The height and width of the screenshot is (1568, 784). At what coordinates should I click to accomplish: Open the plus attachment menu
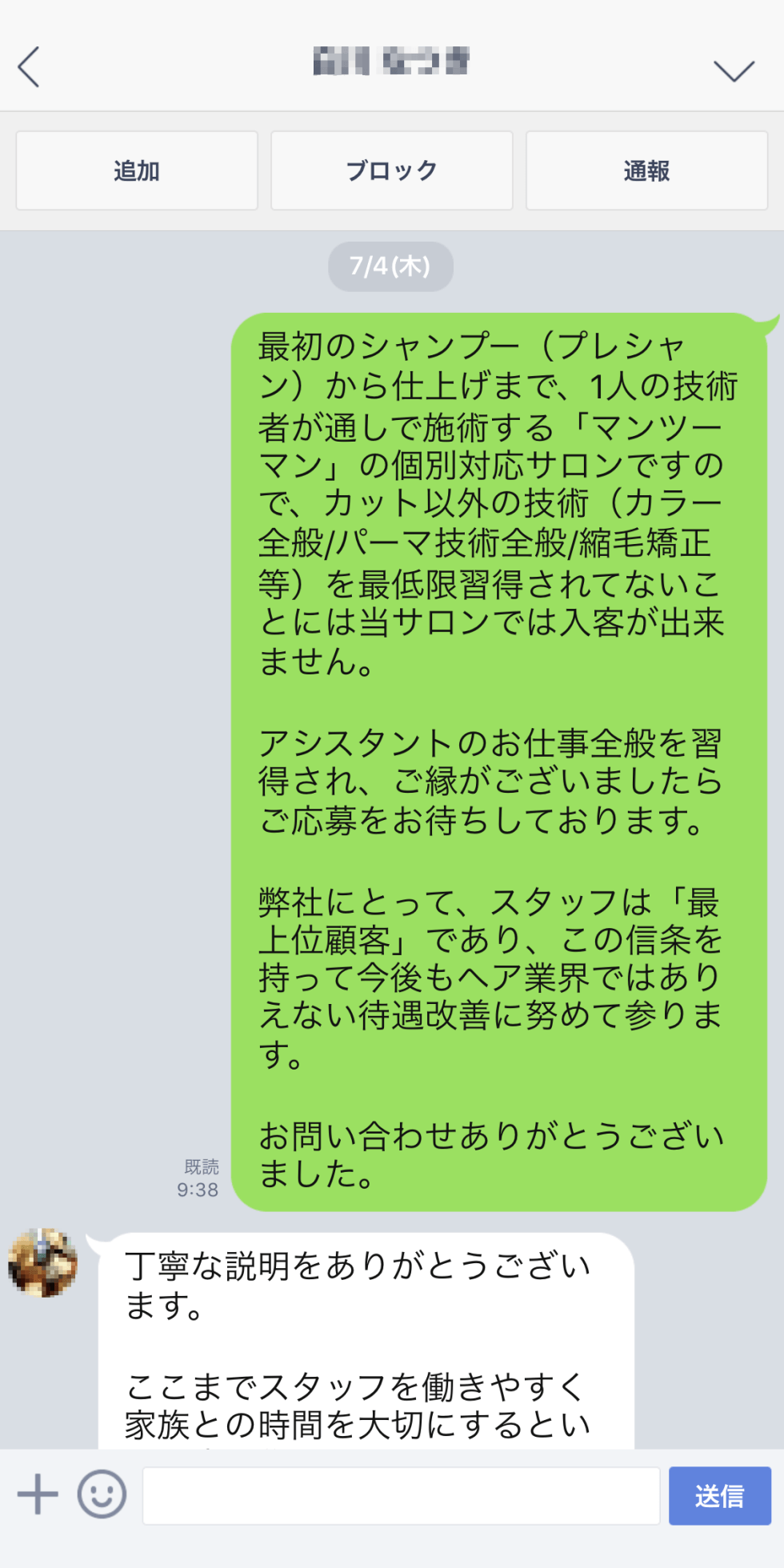coord(38,1494)
